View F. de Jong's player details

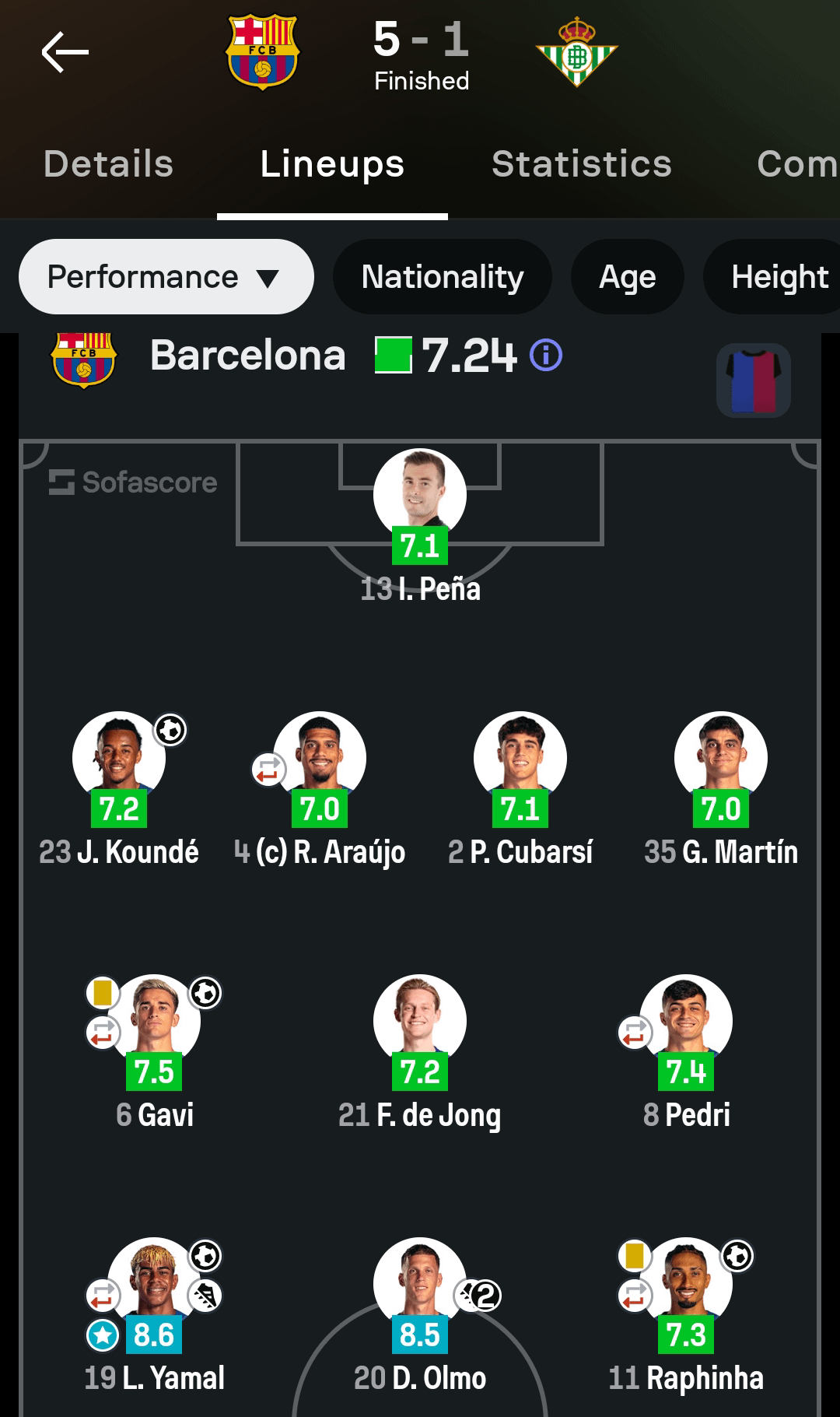(420, 1022)
